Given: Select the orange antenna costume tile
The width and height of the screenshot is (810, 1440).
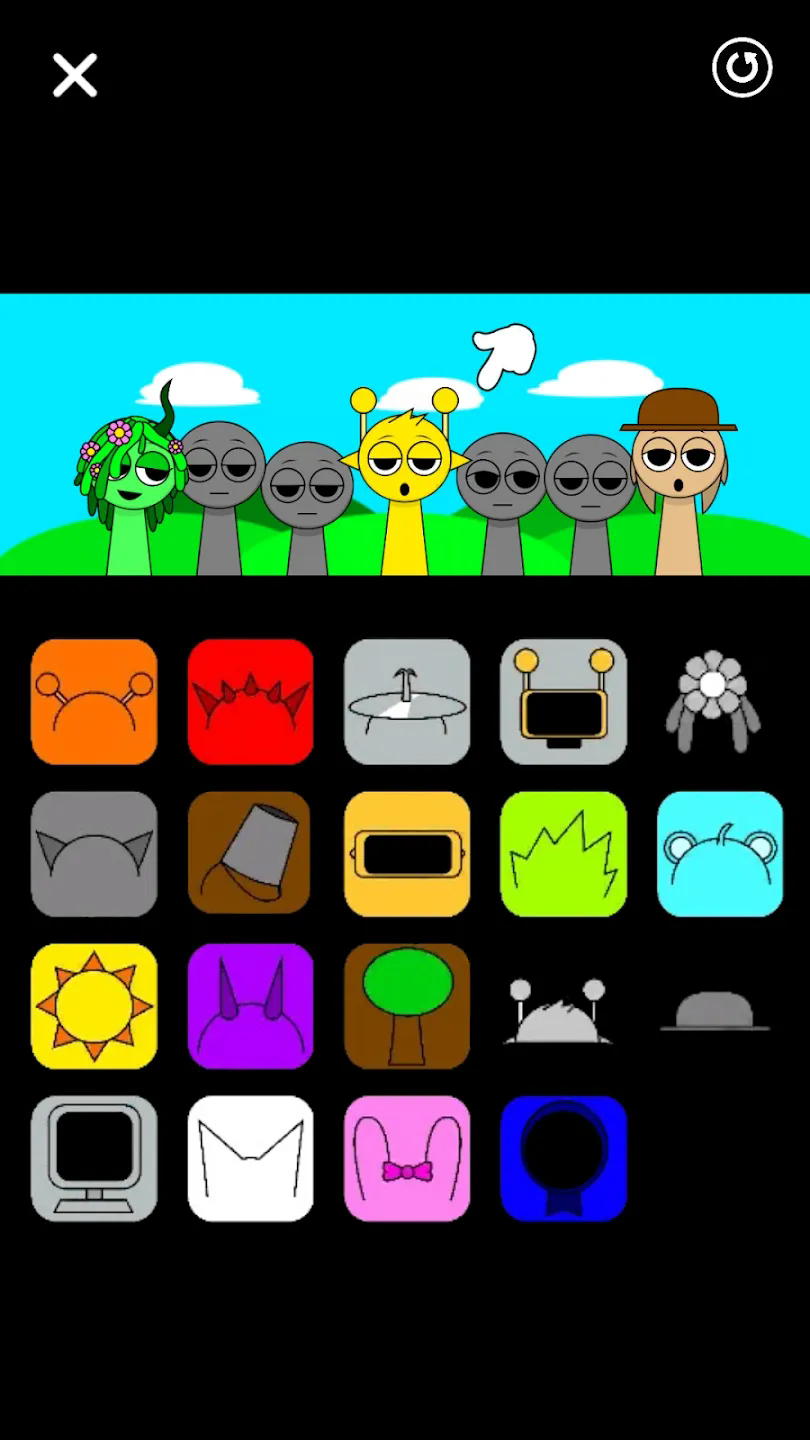Looking at the screenshot, I should [x=94, y=702].
